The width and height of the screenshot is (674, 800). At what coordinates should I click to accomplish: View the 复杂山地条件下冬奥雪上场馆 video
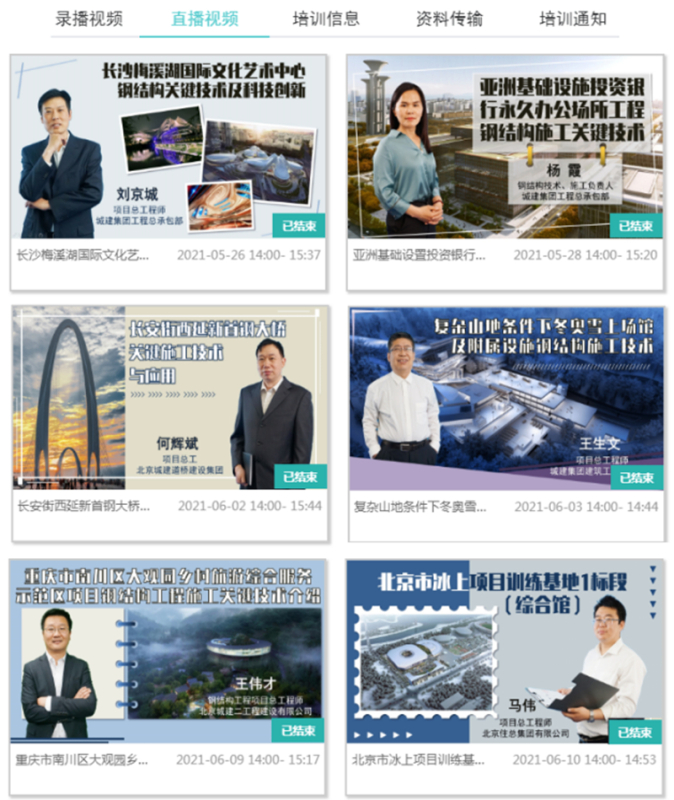pyautogui.click(x=505, y=398)
